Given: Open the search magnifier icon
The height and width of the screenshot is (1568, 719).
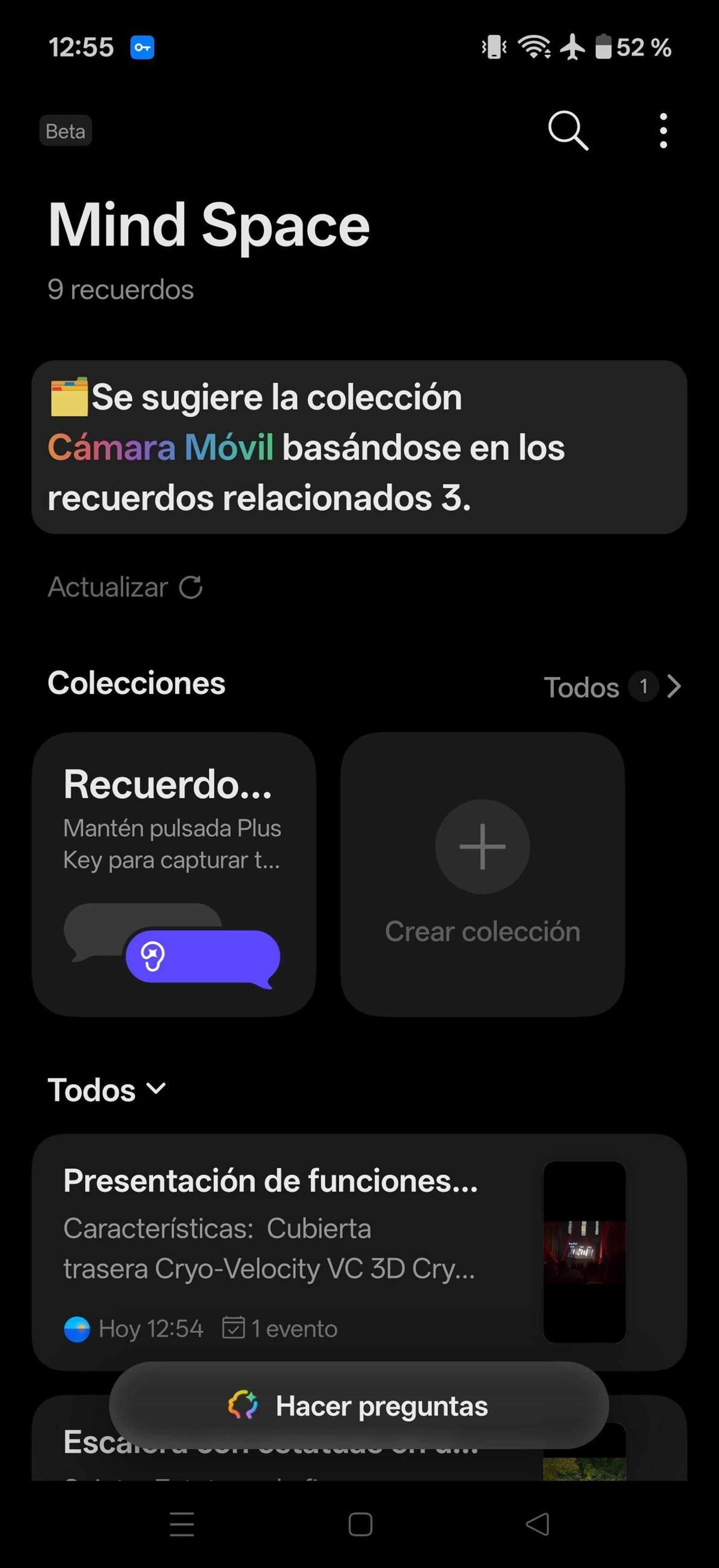Looking at the screenshot, I should click(568, 130).
